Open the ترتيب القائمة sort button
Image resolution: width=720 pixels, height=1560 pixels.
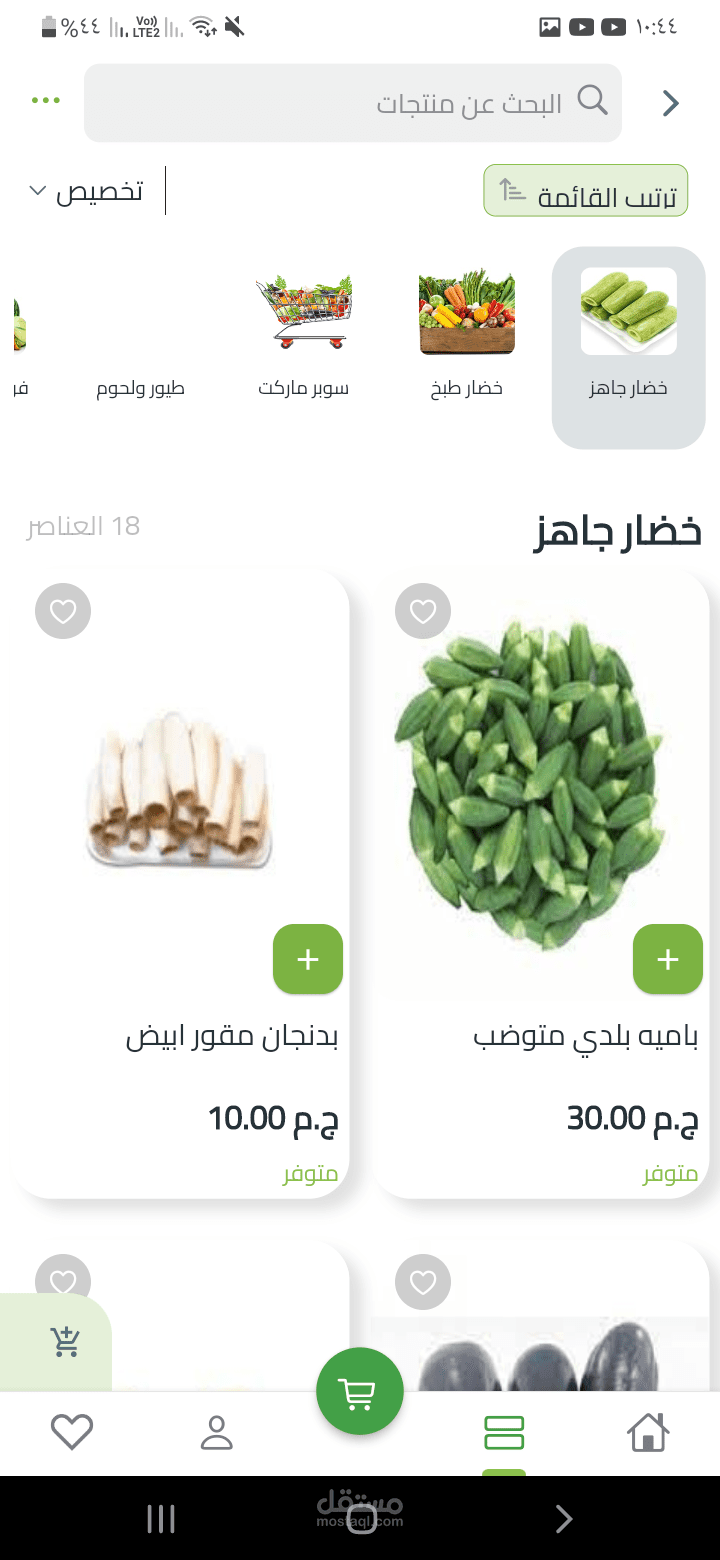click(586, 191)
